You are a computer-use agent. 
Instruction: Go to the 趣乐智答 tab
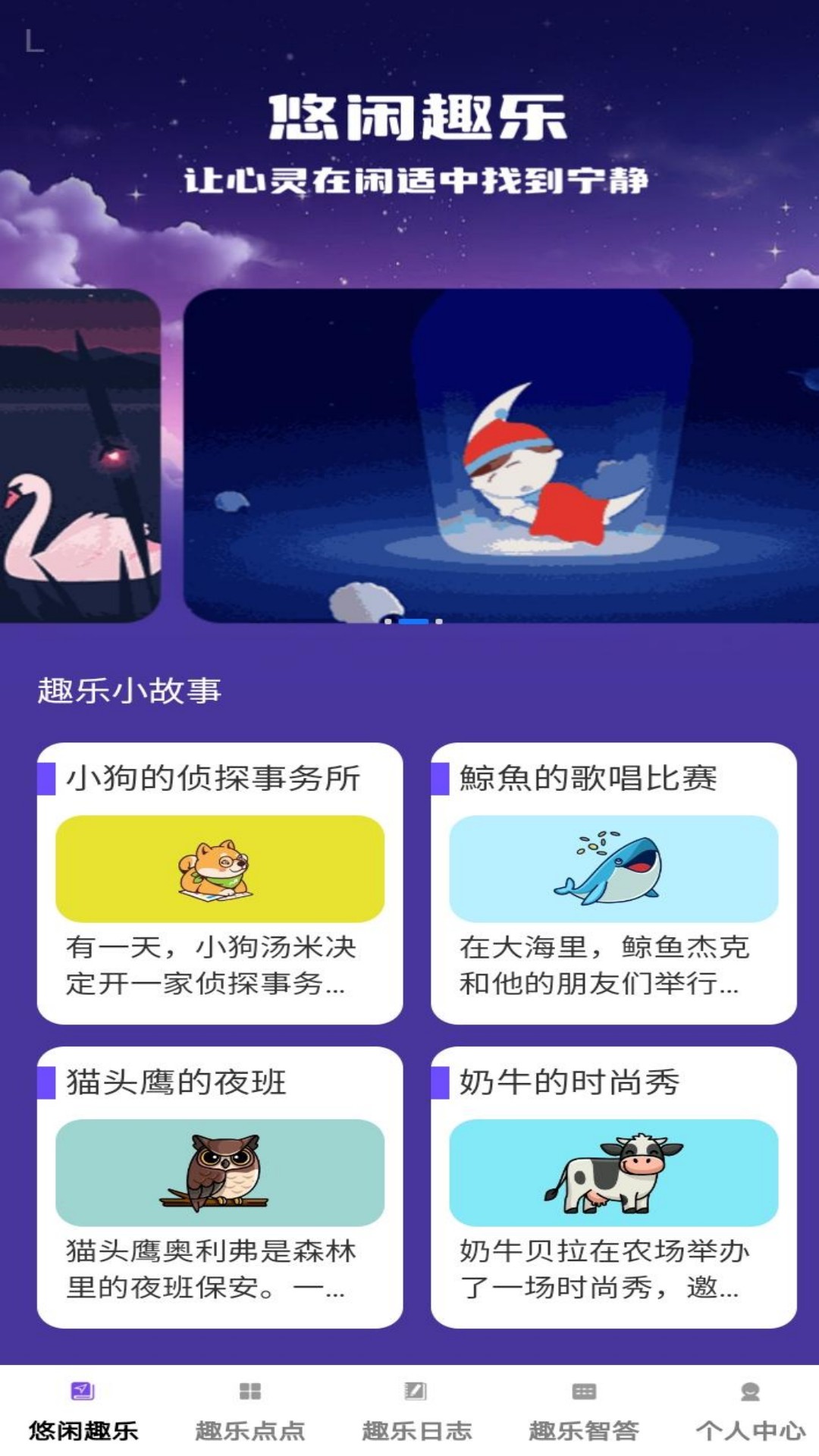pos(583,1412)
